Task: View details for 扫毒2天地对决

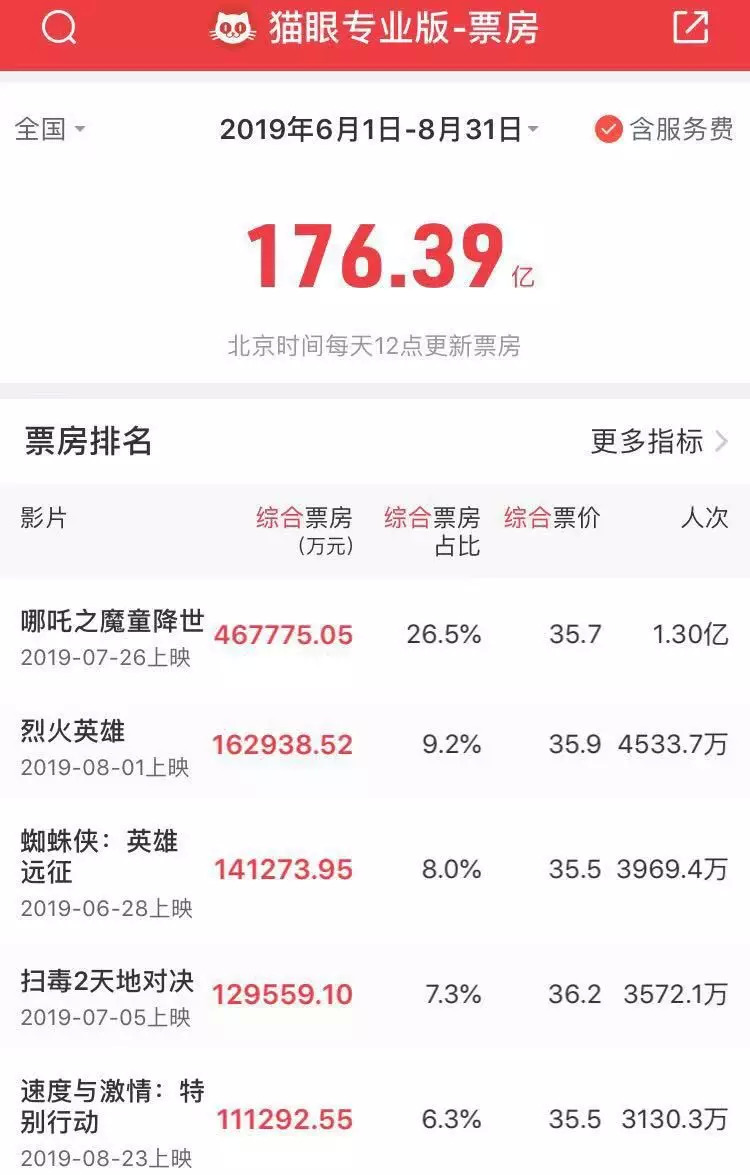Action: click(375, 995)
